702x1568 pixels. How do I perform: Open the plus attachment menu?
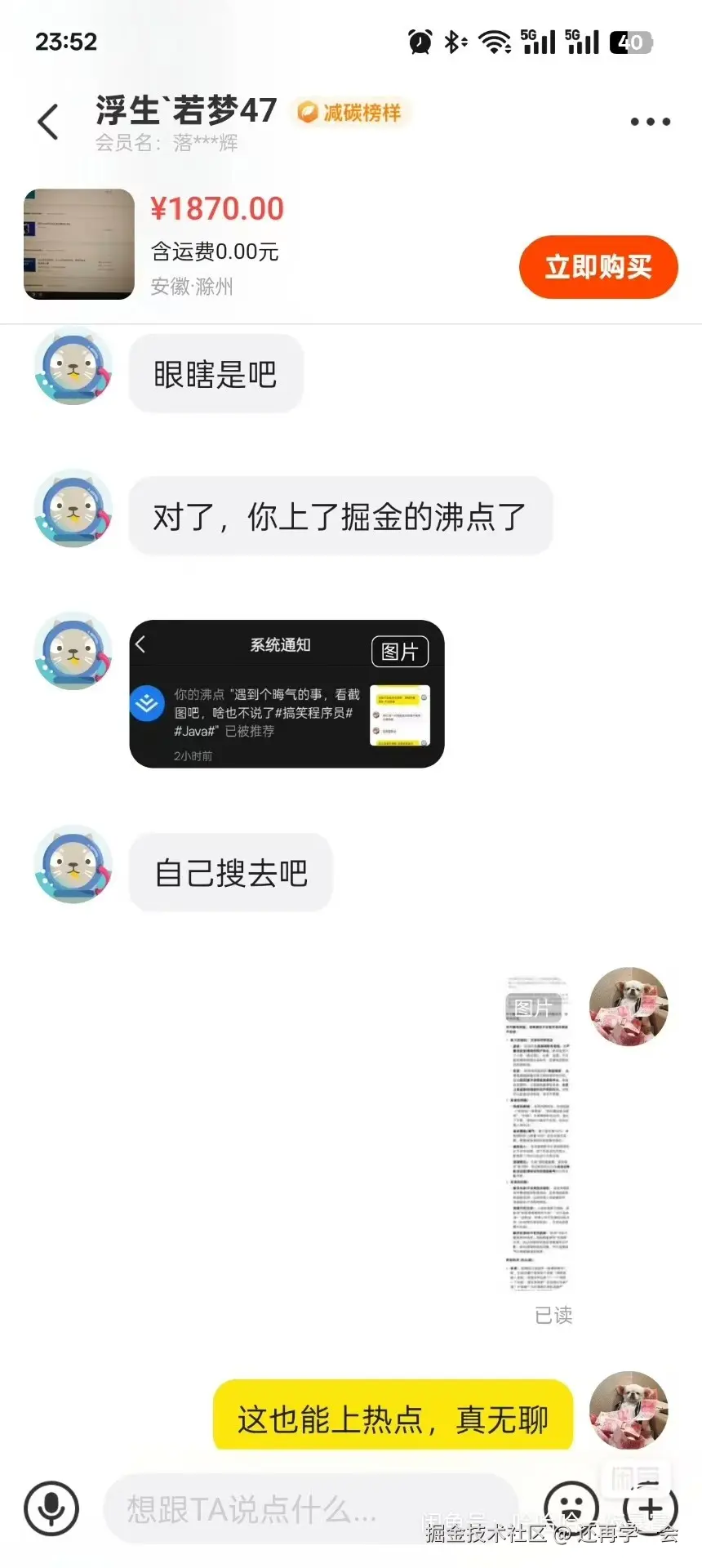650,1508
